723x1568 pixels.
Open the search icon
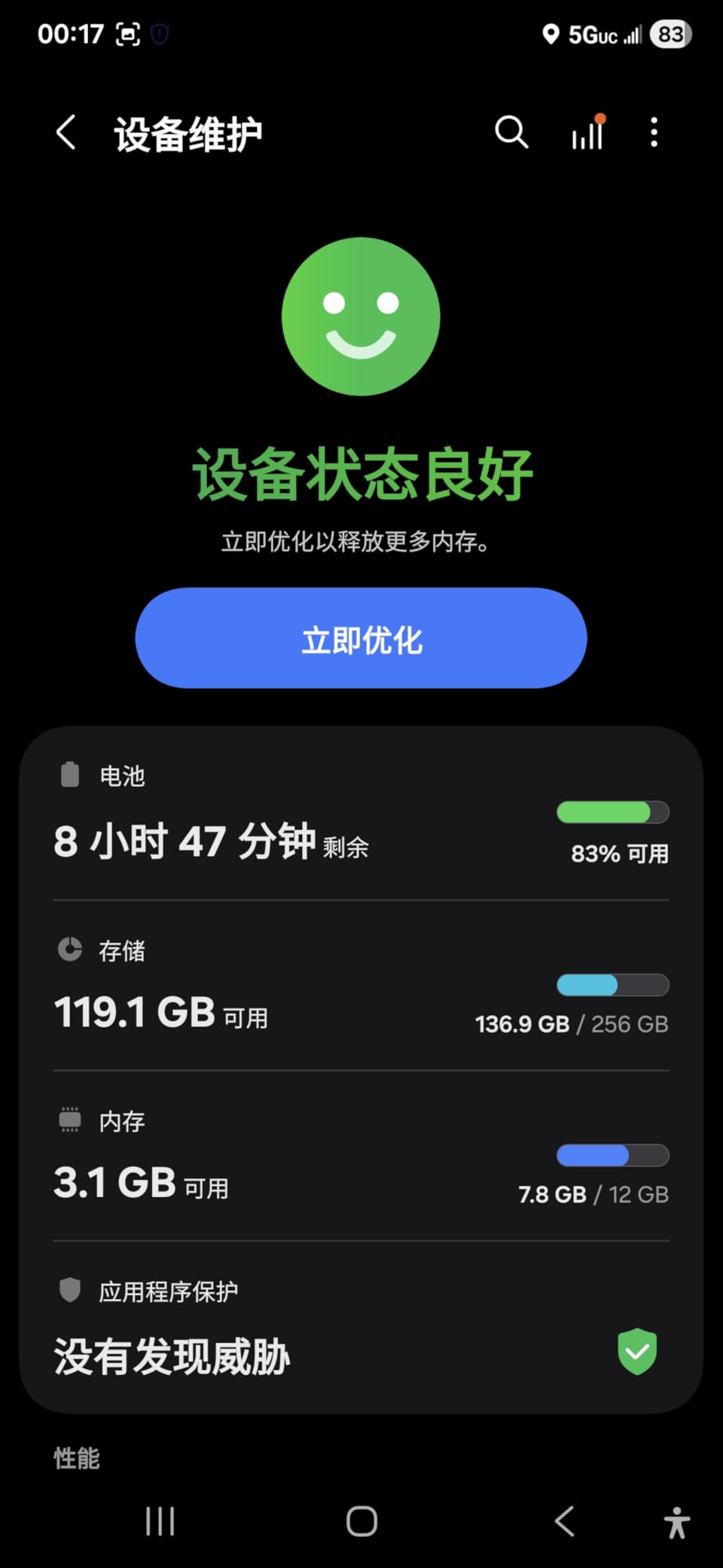(511, 133)
